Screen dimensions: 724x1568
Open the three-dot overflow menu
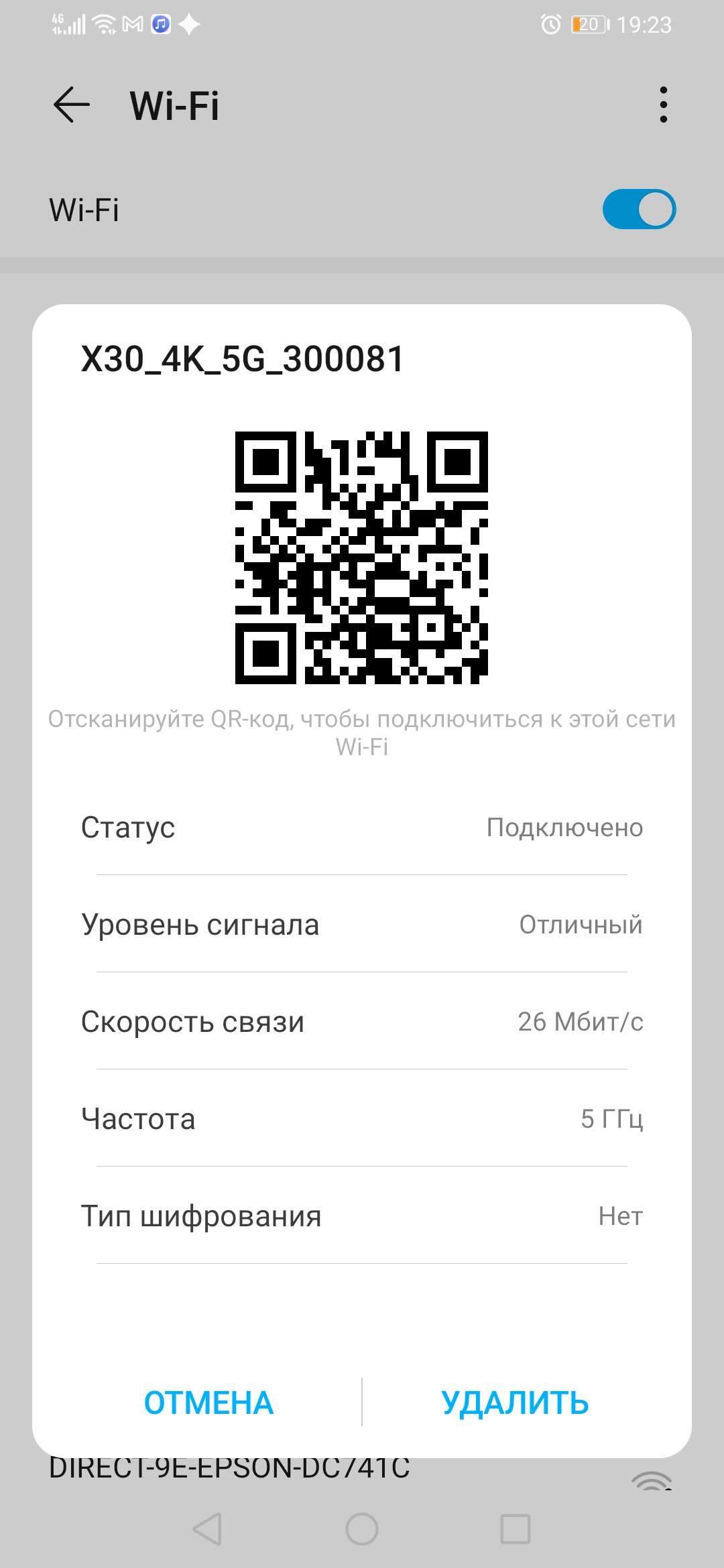pos(663,105)
